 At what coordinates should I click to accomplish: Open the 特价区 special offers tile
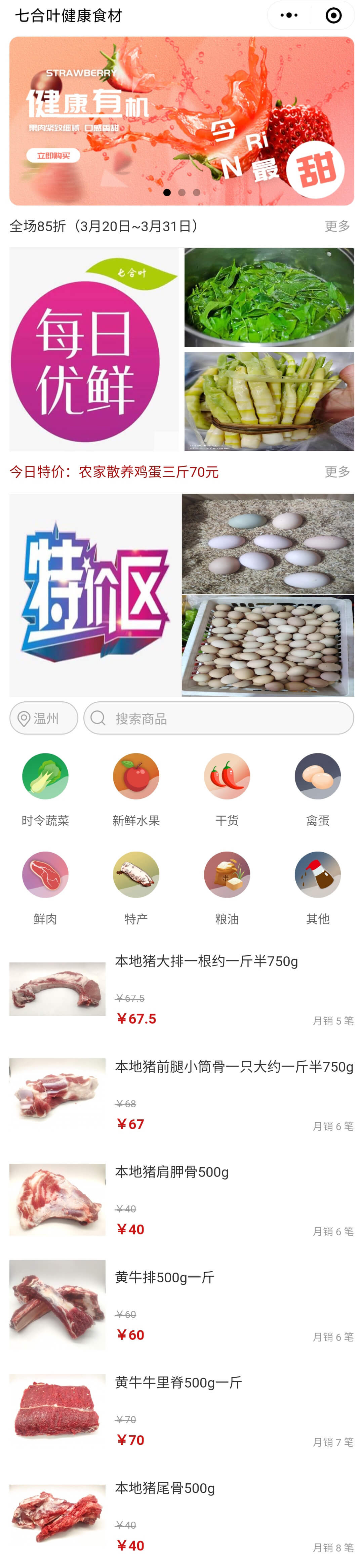click(94, 595)
